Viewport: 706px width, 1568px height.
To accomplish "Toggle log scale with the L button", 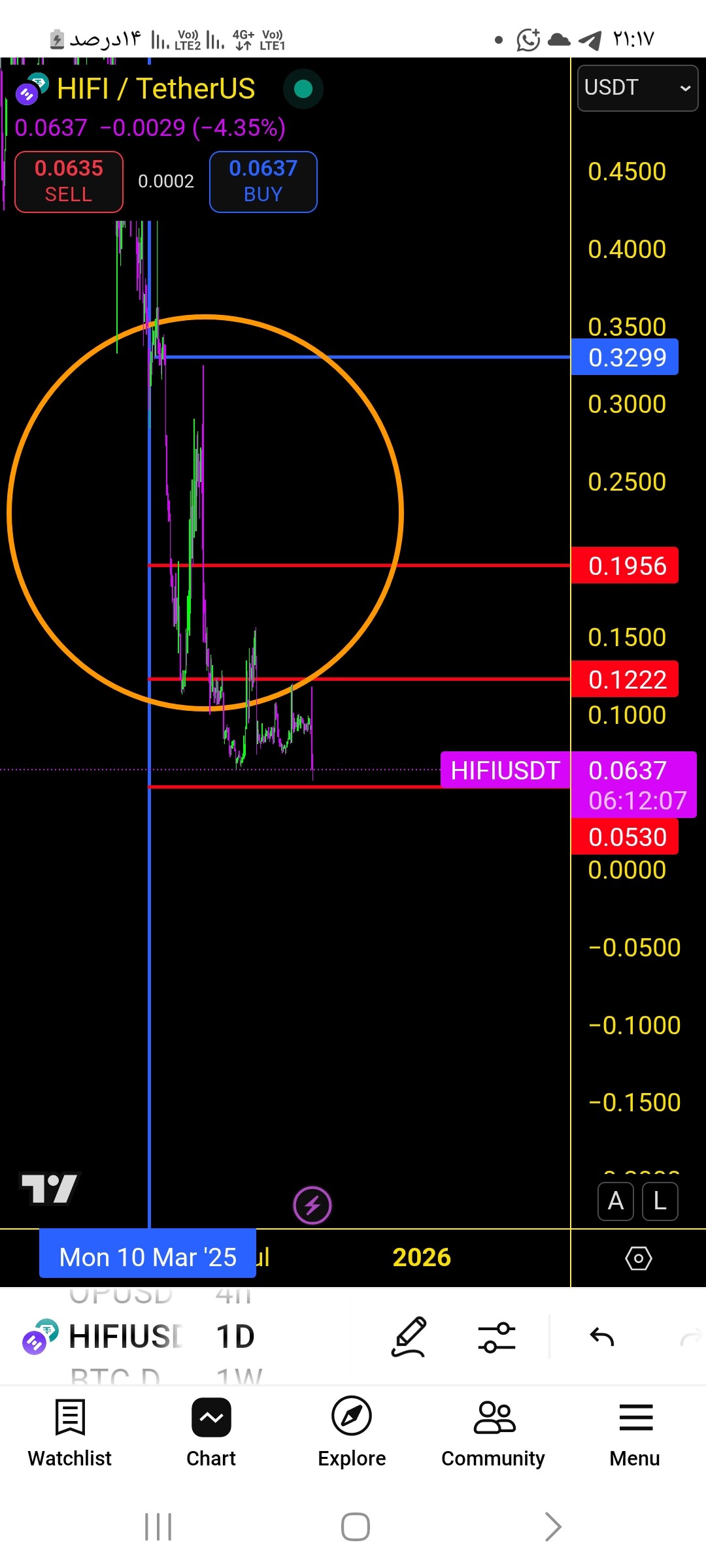I will tap(660, 1201).
